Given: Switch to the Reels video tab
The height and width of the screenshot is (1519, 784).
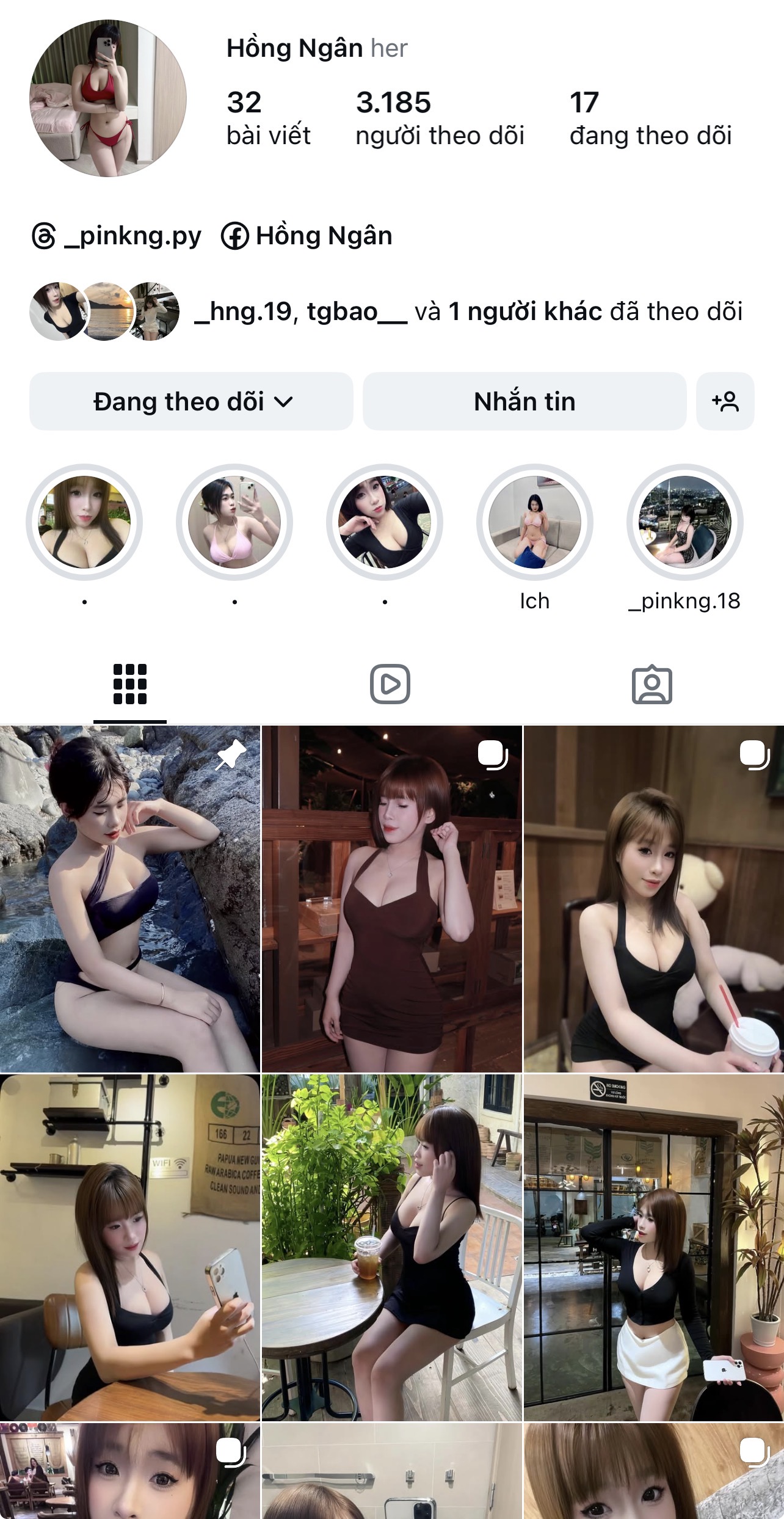Looking at the screenshot, I should point(390,684).
